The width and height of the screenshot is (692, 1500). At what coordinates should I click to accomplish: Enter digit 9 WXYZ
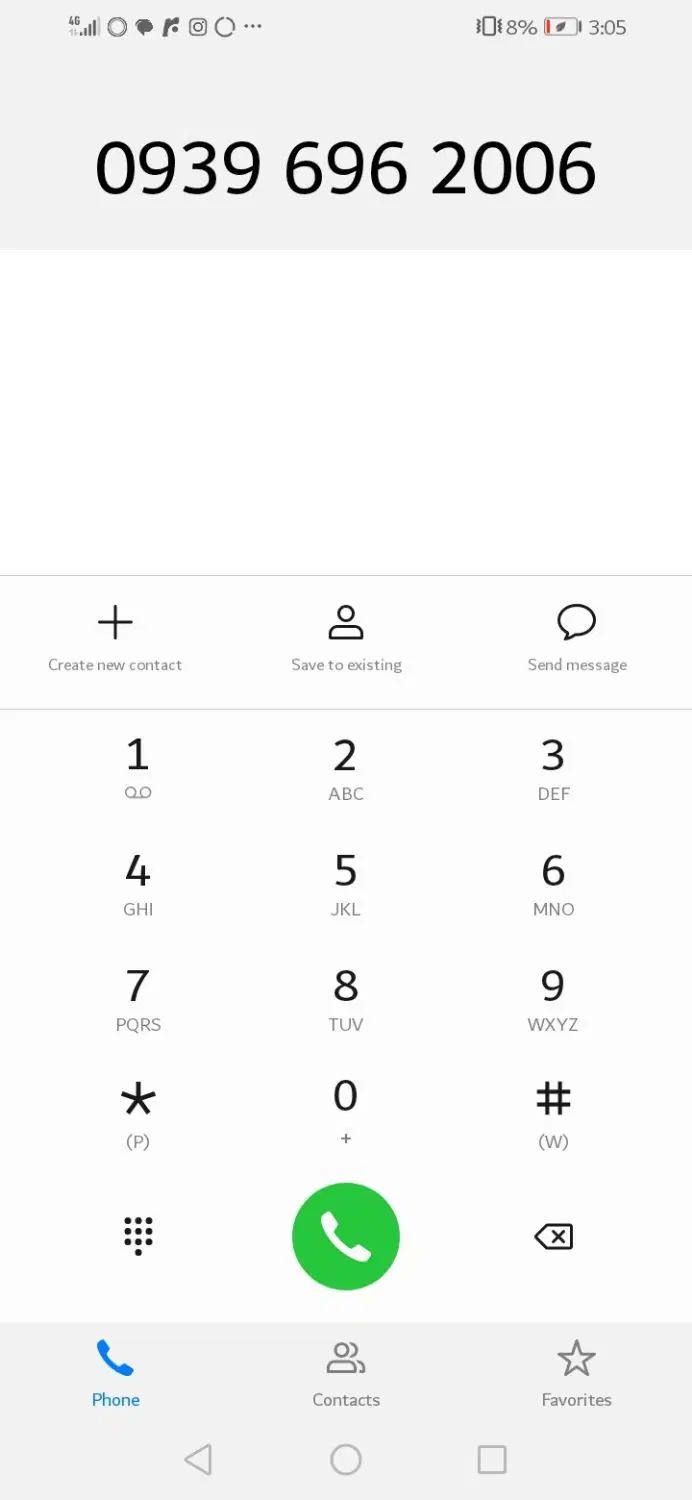[x=553, y=999]
